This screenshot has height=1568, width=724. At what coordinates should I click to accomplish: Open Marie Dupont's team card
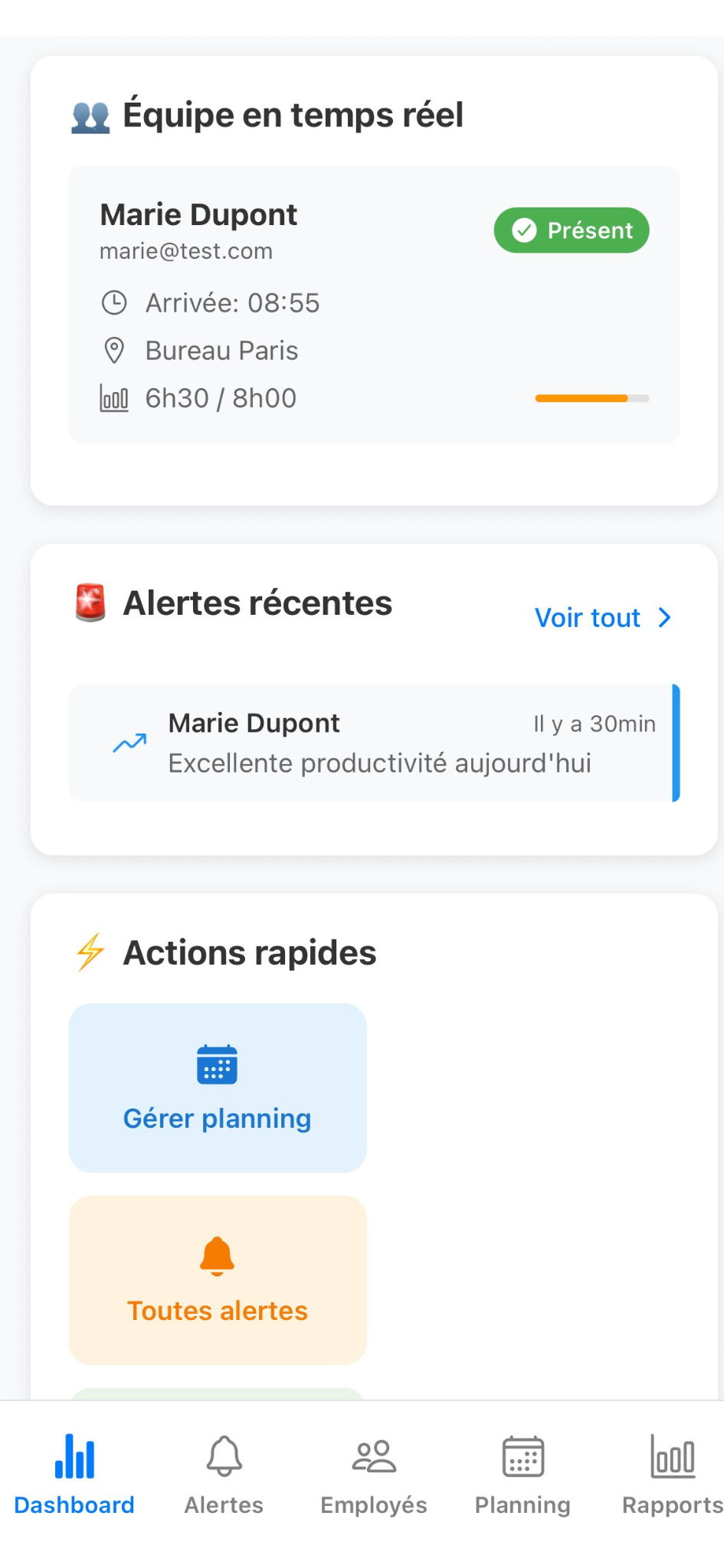(374, 305)
